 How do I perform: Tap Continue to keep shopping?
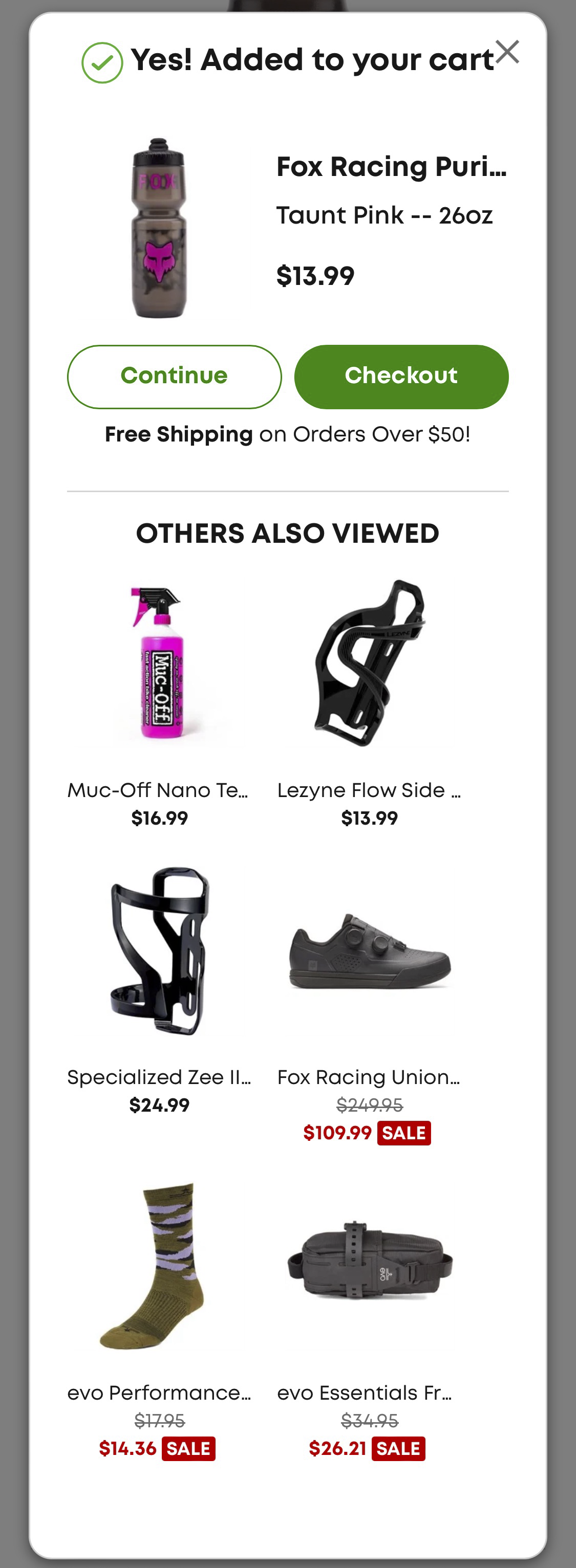[x=174, y=377]
